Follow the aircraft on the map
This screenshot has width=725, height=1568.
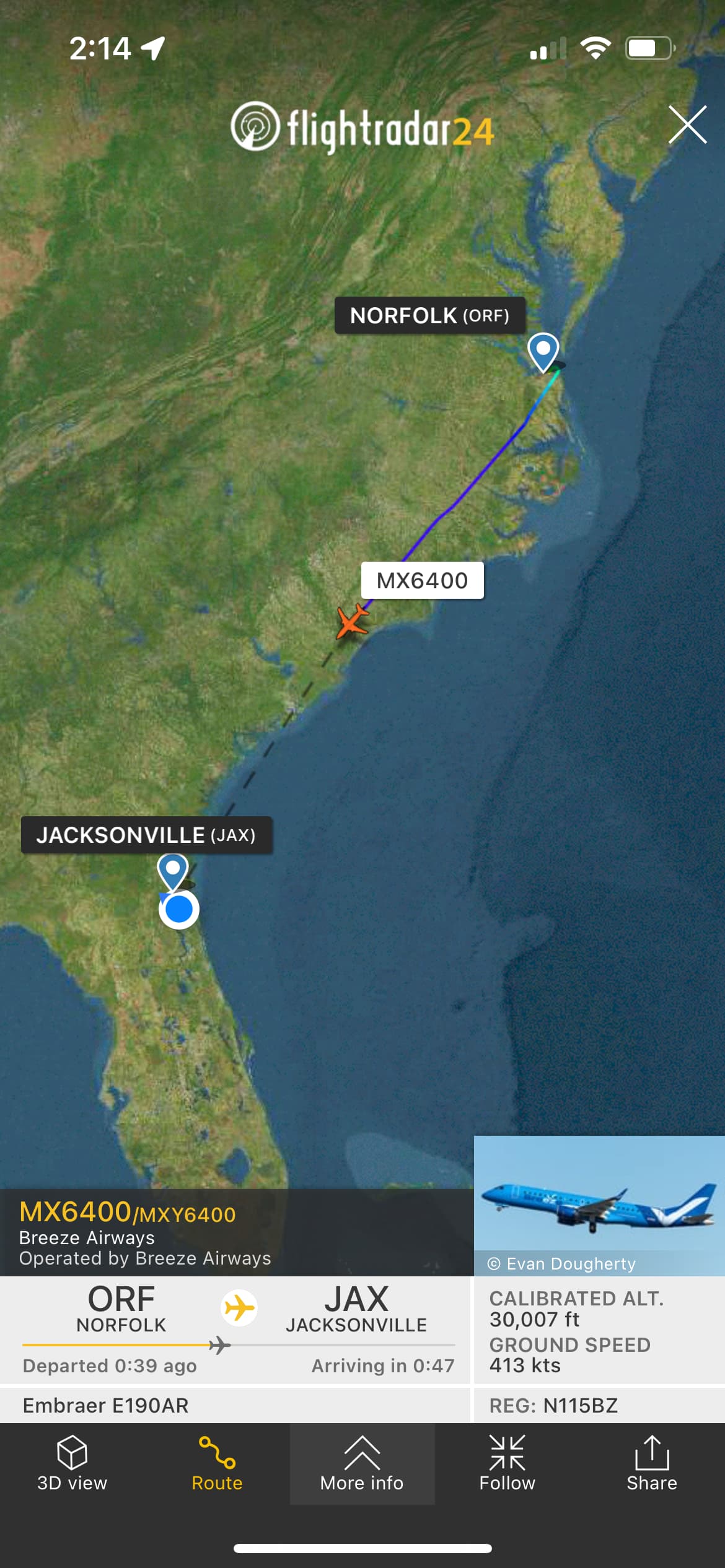(507, 1464)
